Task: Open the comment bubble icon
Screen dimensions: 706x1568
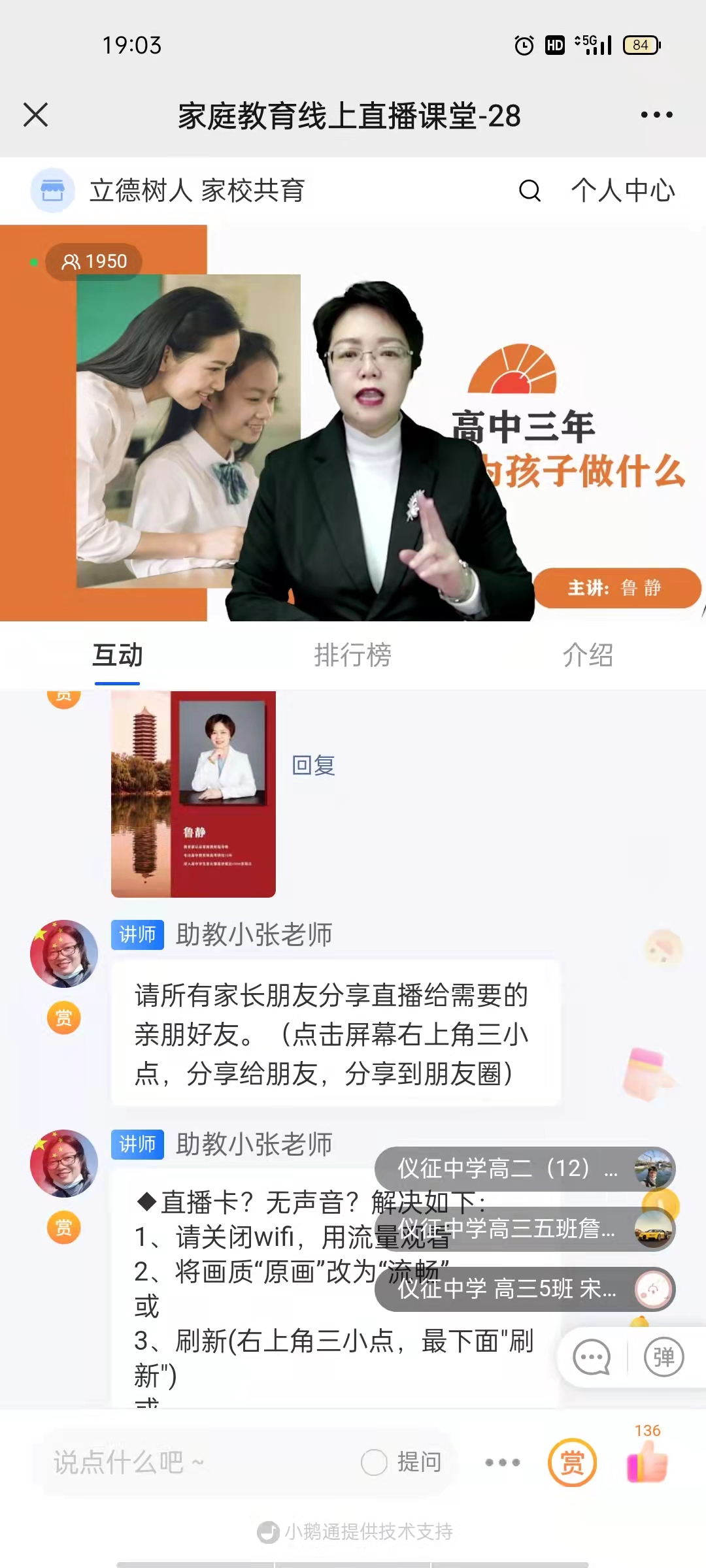Action: click(x=592, y=1357)
